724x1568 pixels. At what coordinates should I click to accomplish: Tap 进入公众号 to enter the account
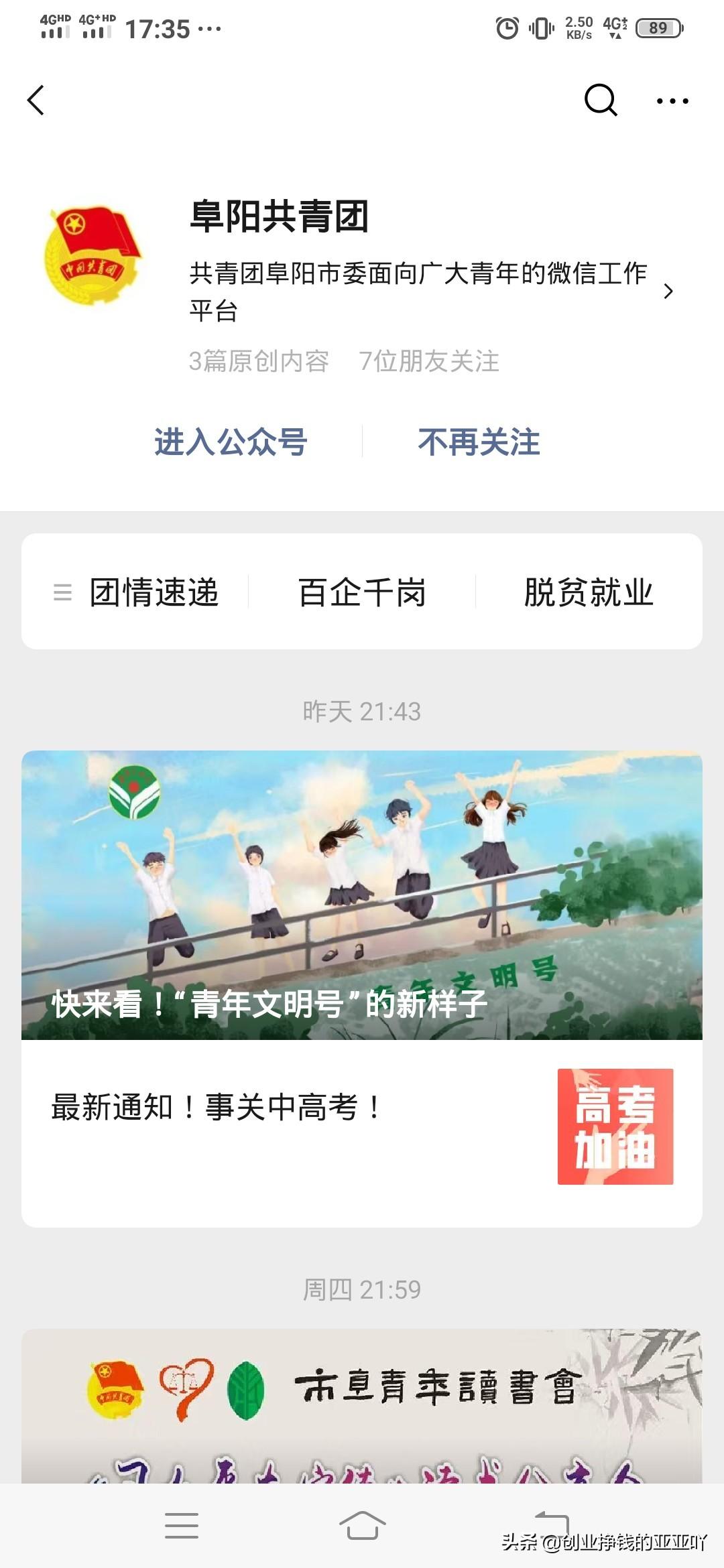pos(231,442)
